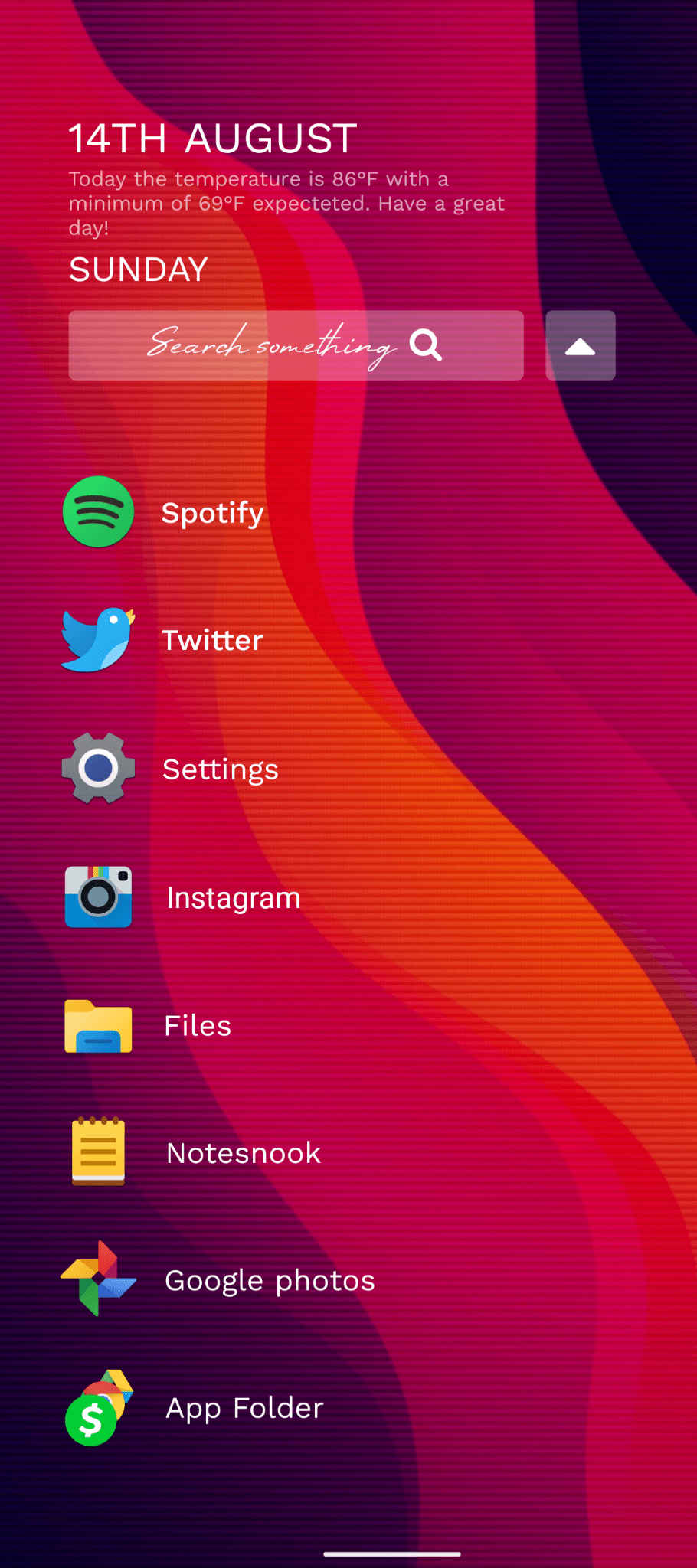Tap the SUNDAY label
Viewport: 697px width, 1568px height.
pos(139,269)
